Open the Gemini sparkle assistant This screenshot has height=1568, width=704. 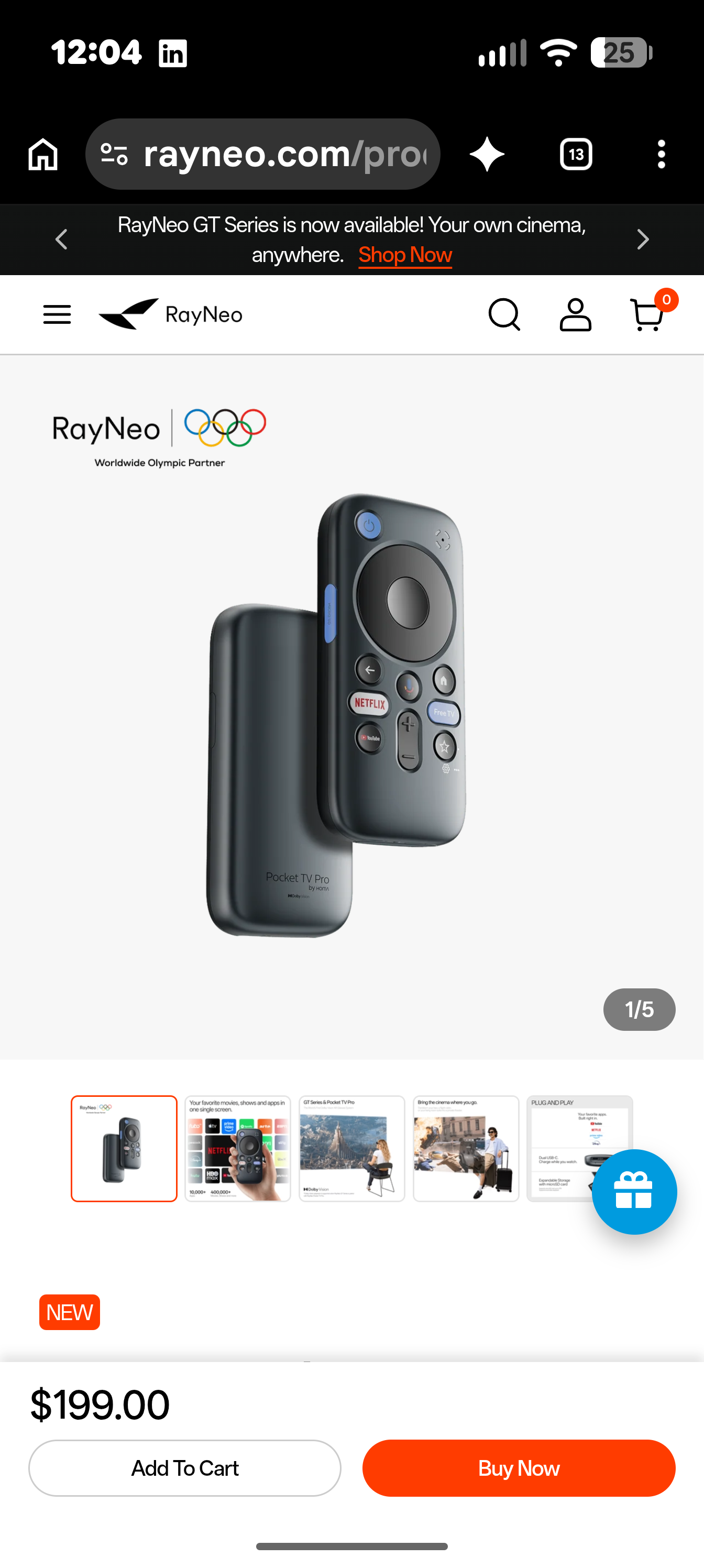coord(487,154)
